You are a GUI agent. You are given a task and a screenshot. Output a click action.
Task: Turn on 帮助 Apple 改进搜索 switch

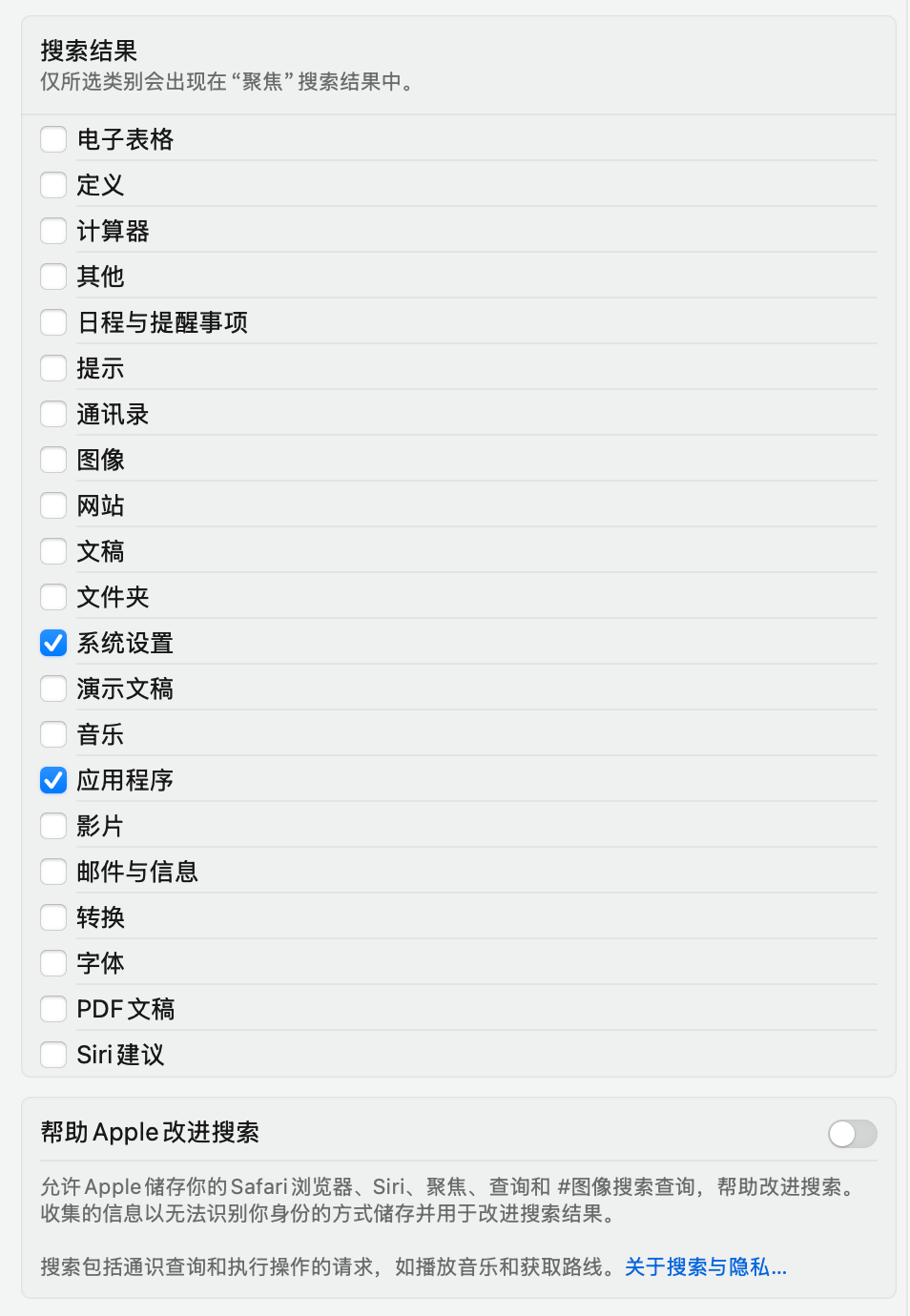coord(853,1134)
